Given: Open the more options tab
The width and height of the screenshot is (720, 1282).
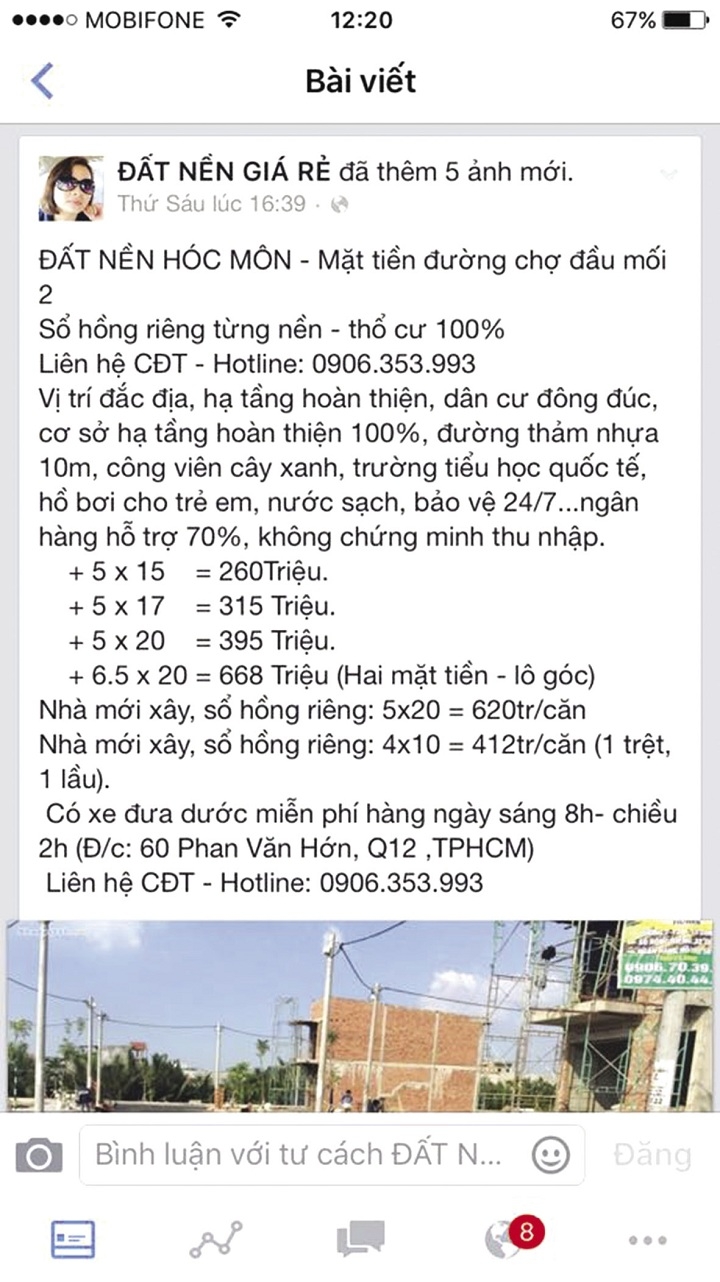Looking at the screenshot, I should [648, 1240].
